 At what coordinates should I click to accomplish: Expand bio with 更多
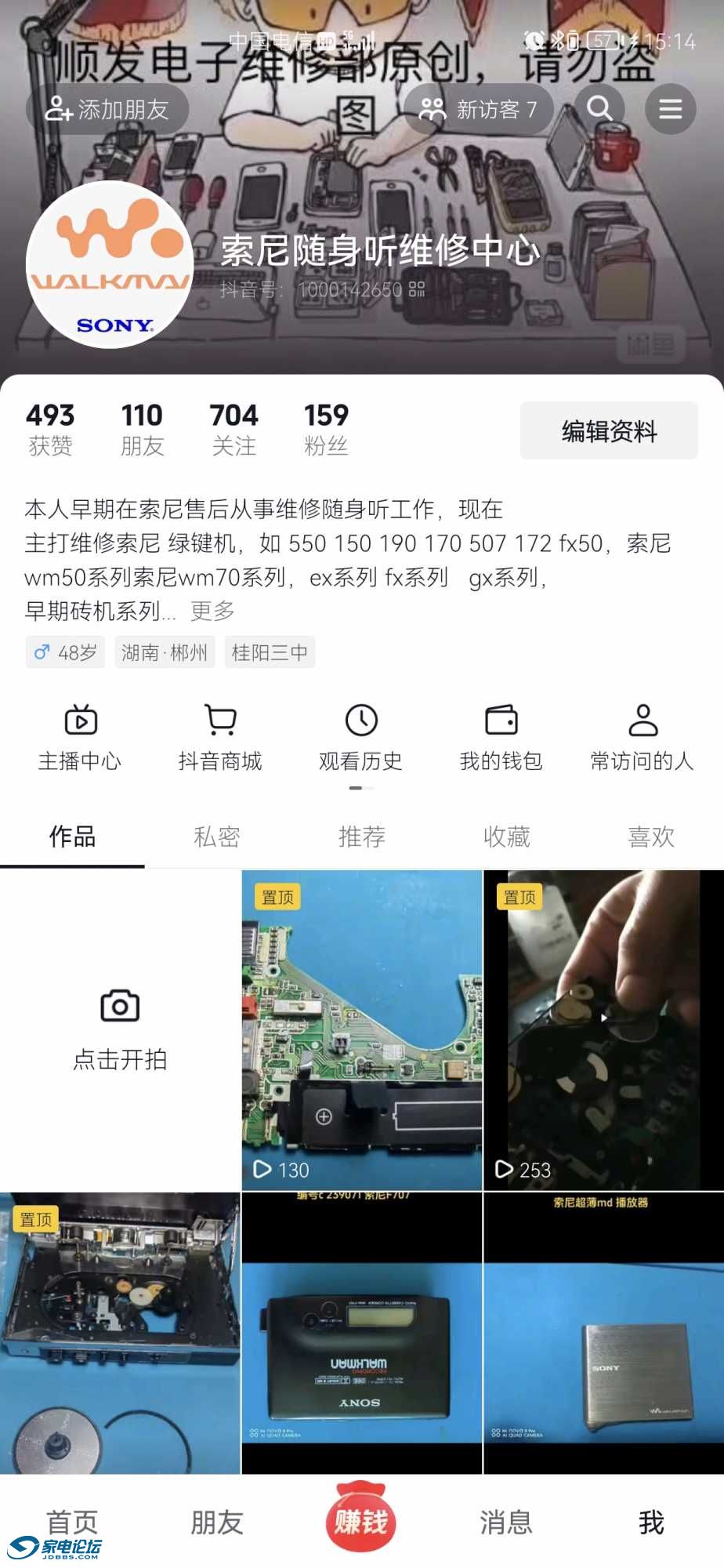(x=212, y=611)
